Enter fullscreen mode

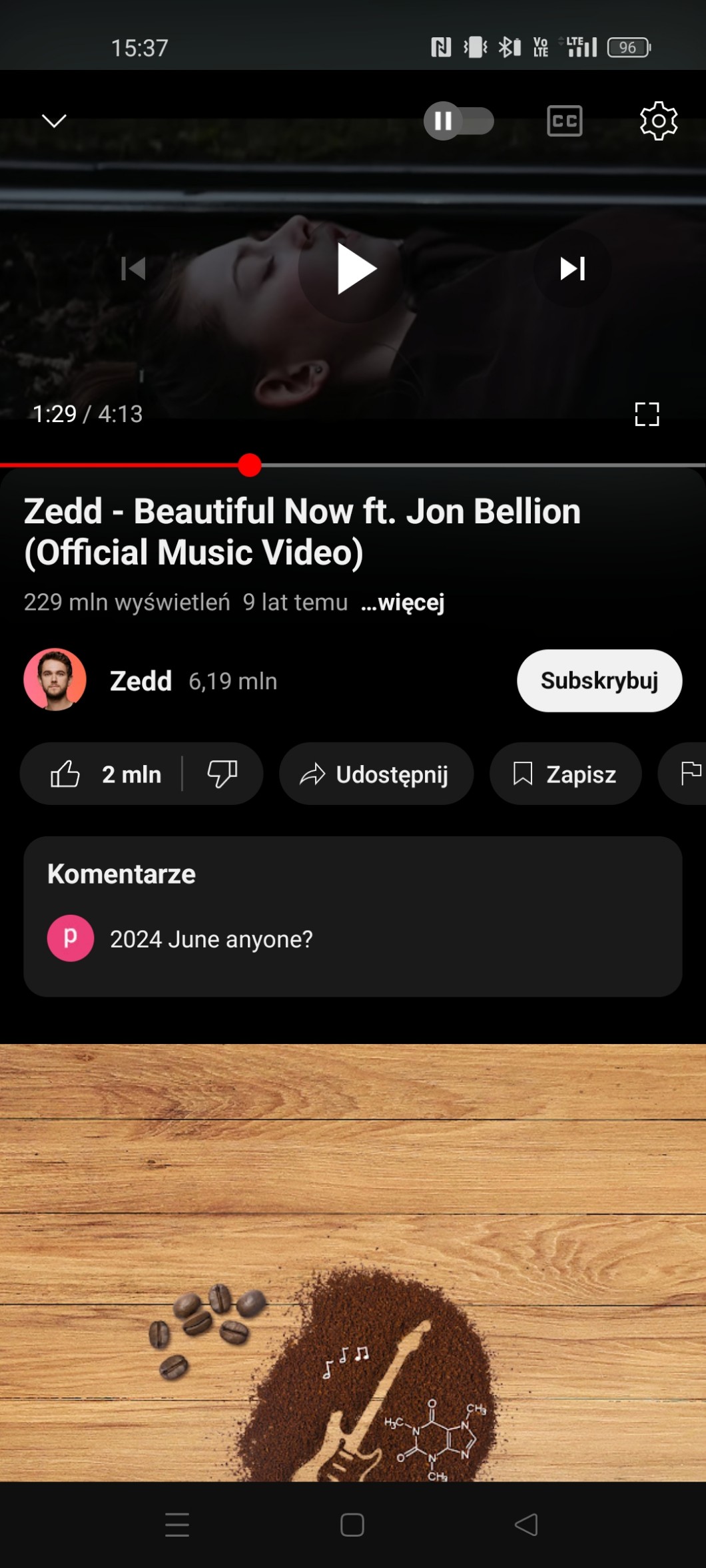(647, 414)
